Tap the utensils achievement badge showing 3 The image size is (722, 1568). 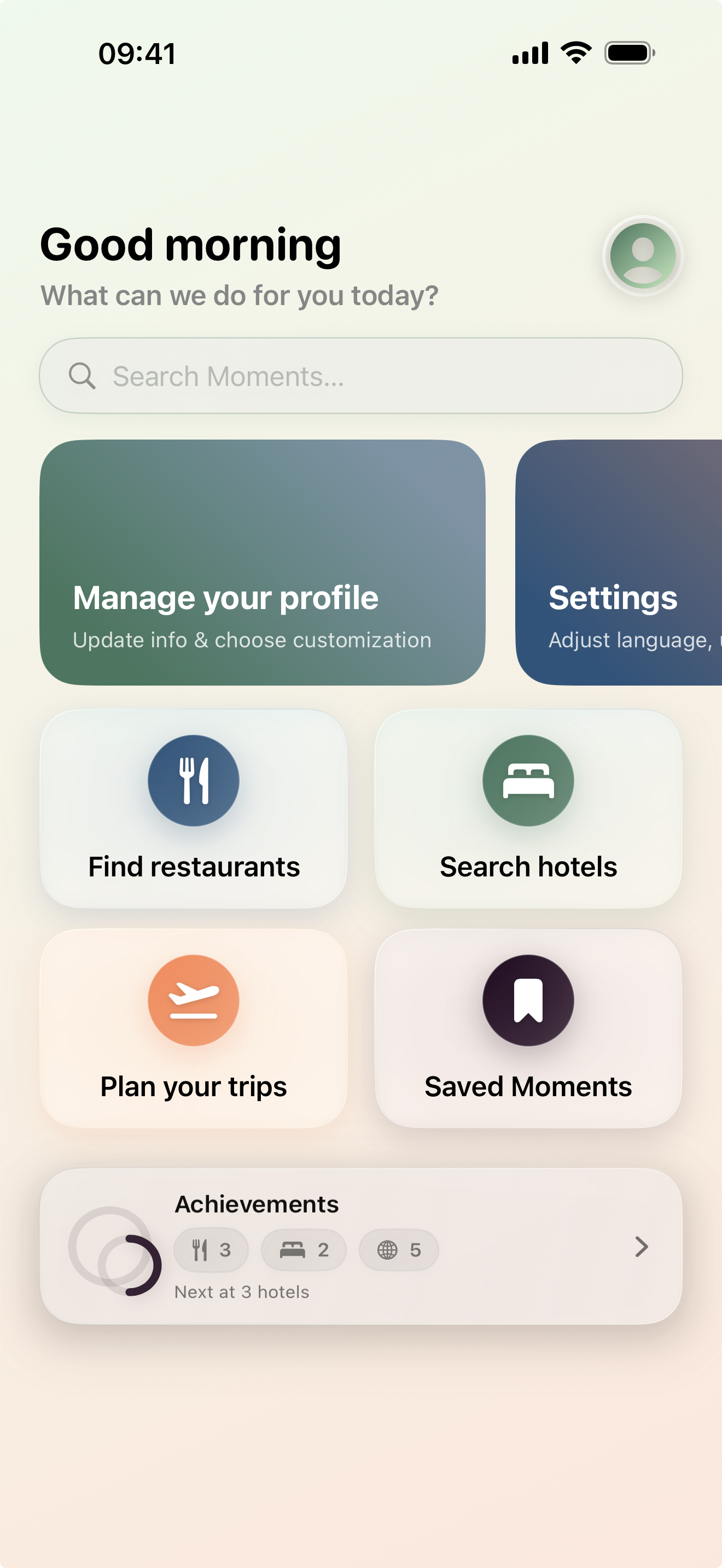pyautogui.click(x=211, y=1249)
